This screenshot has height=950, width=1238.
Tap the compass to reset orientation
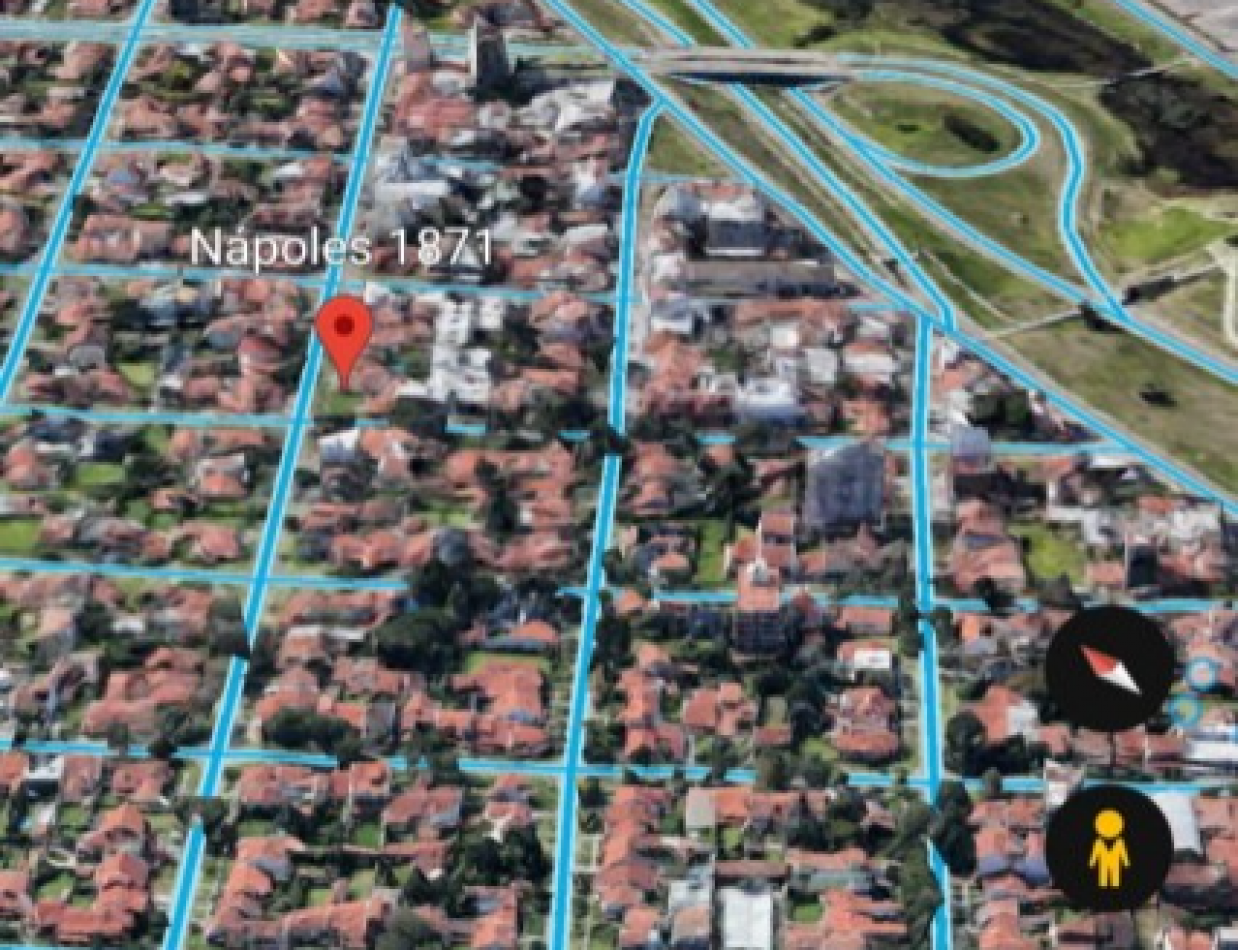[x=1109, y=669]
